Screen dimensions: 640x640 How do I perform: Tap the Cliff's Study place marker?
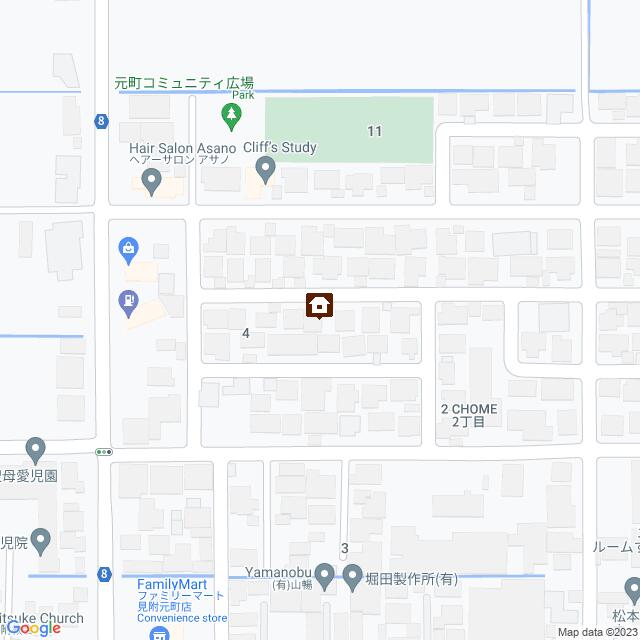(265, 170)
